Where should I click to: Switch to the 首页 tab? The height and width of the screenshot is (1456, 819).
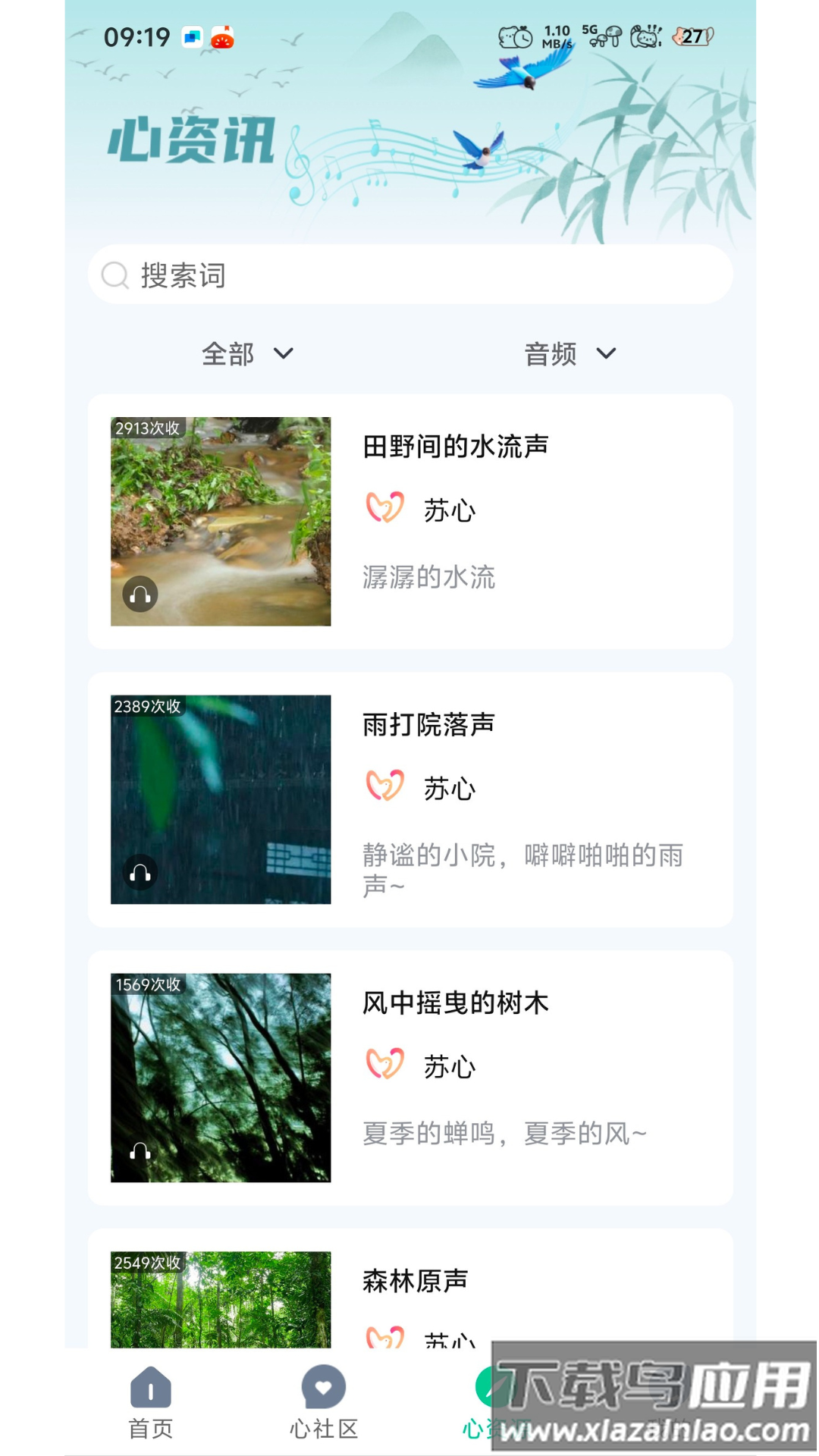[x=150, y=1403]
